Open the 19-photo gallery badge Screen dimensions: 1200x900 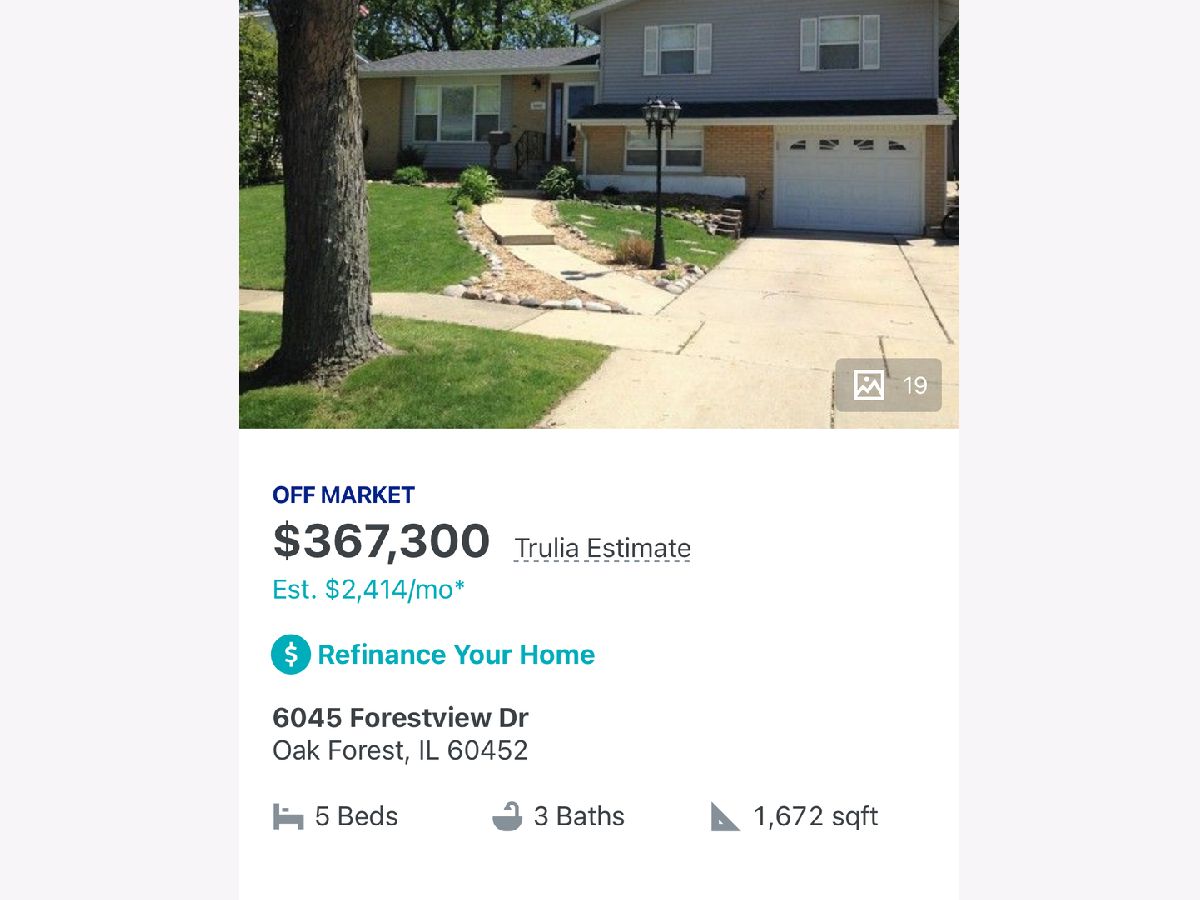click(x=888, y=385)
